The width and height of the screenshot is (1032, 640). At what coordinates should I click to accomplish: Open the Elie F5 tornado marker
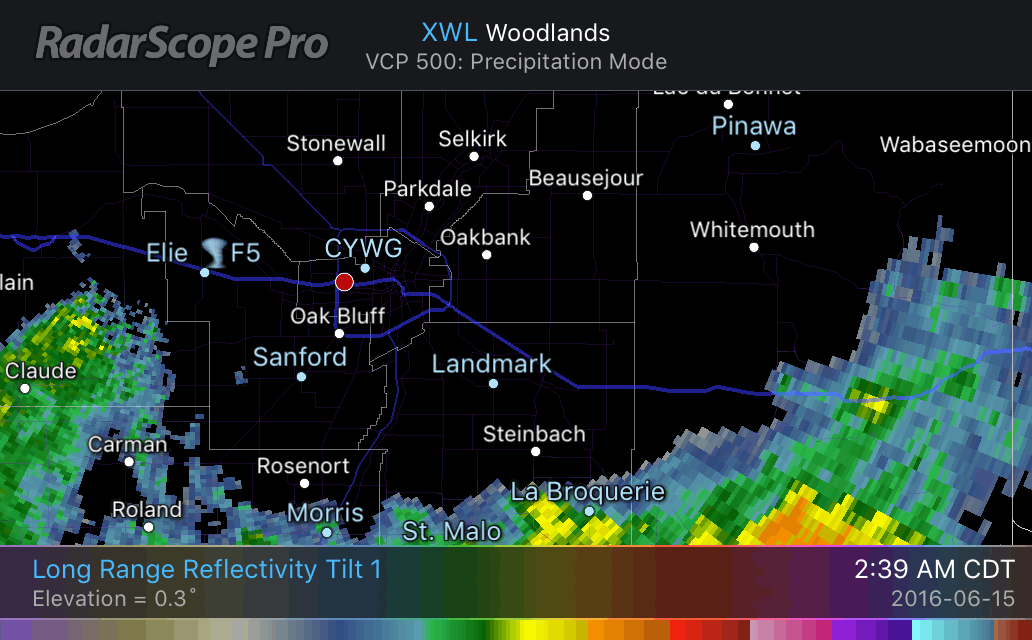215,251
